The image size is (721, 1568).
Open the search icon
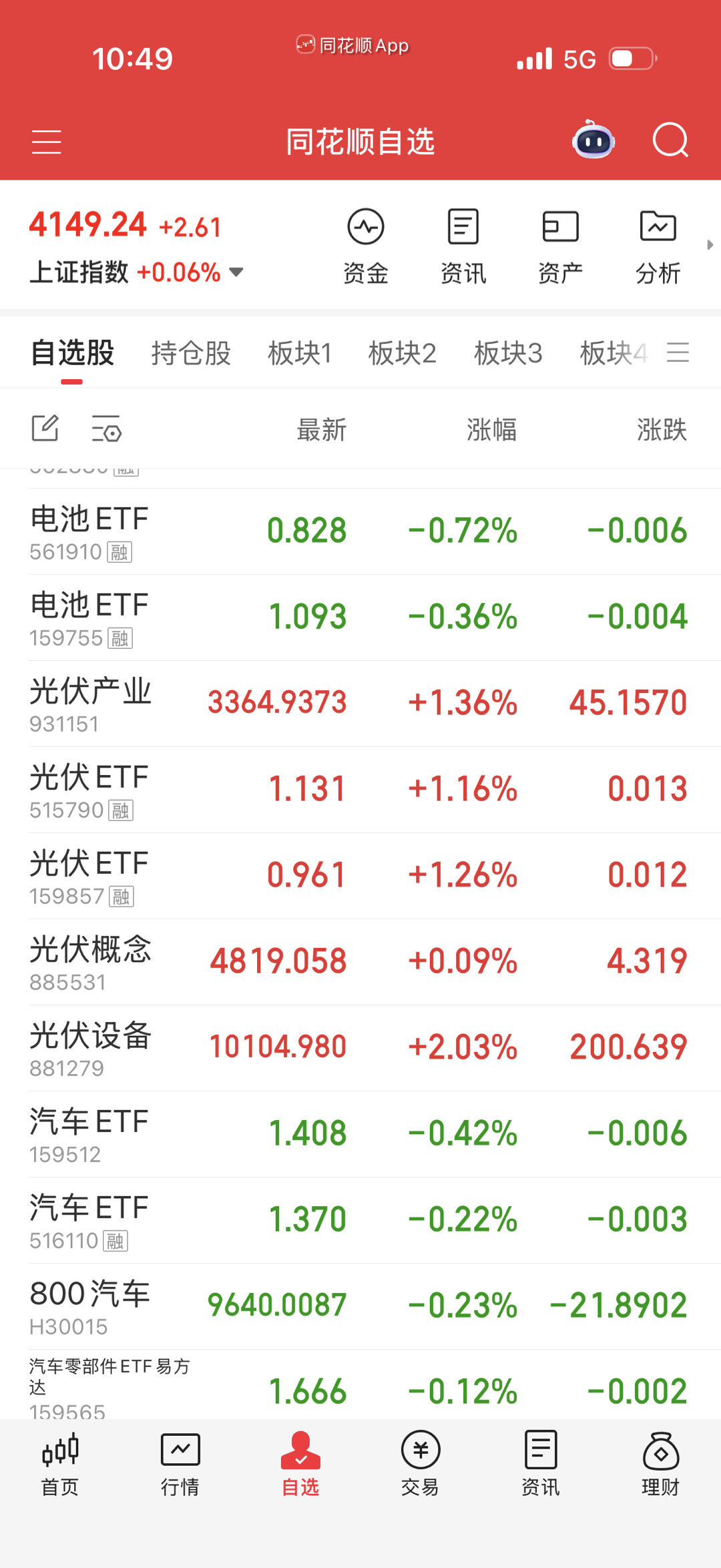click(670, 141)
